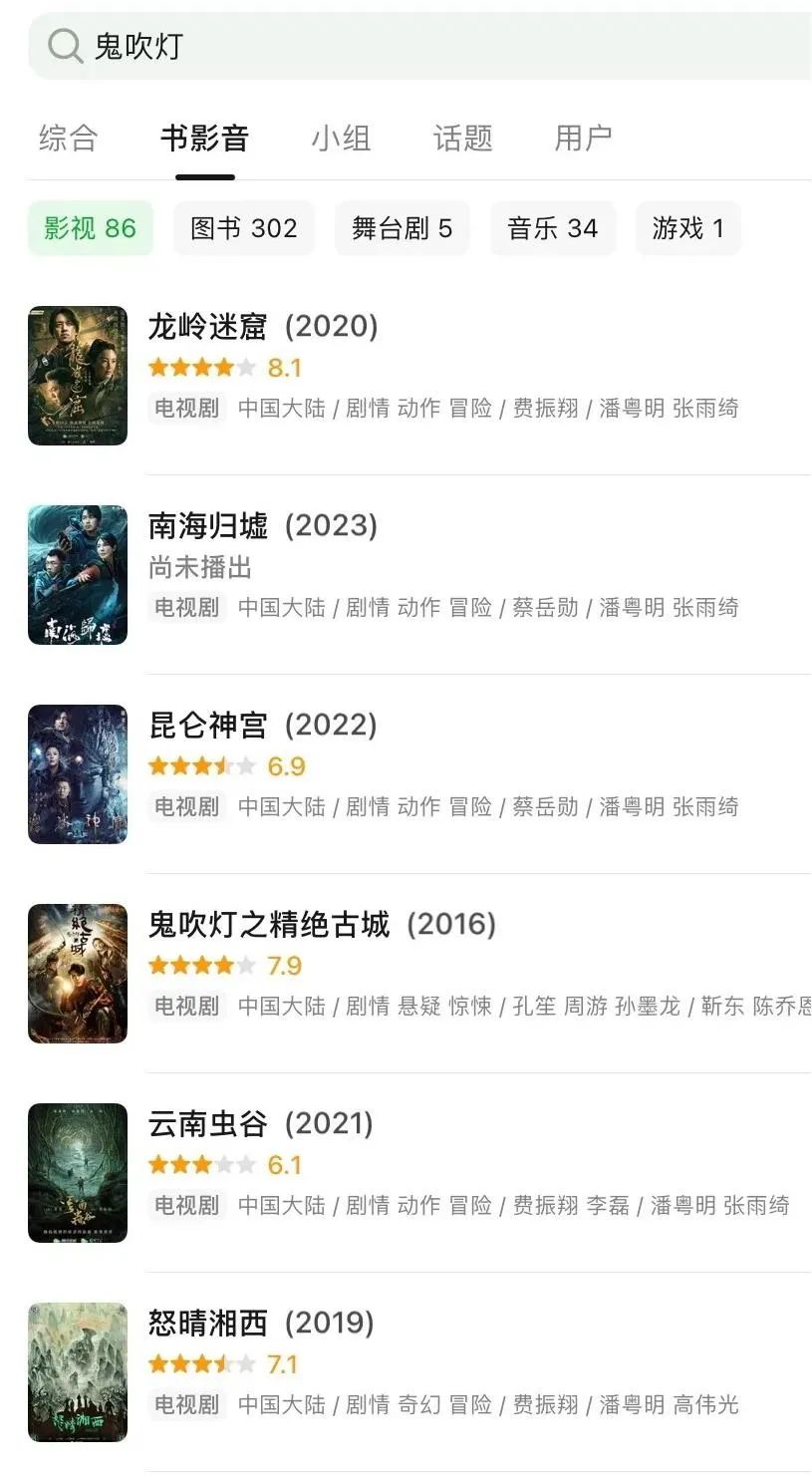The height and width of the screenshot is (1478, 812).
Task: Select the 游戏 1 filter chip
Action: click(x=688, y=228)
